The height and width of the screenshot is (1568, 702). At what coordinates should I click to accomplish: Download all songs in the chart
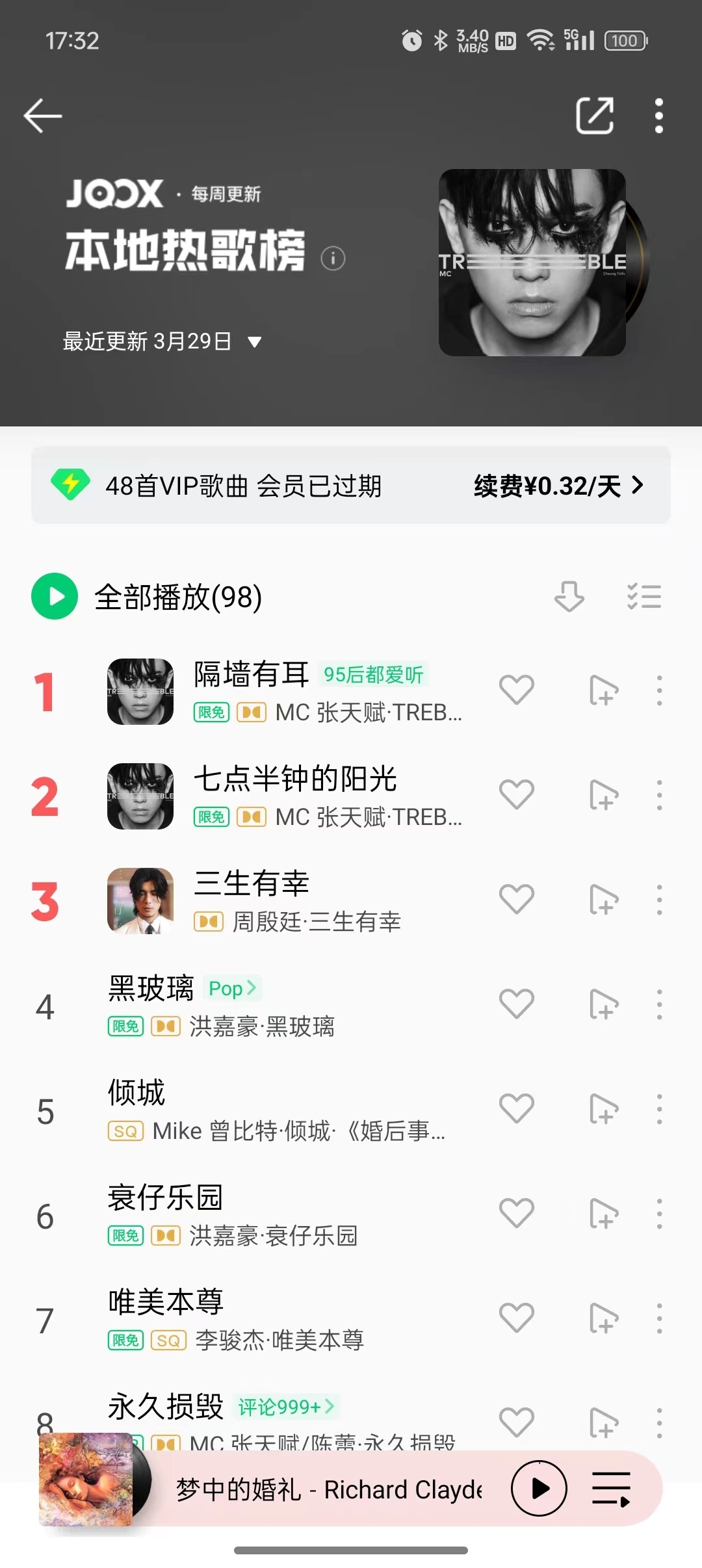(x=569, y=596)
